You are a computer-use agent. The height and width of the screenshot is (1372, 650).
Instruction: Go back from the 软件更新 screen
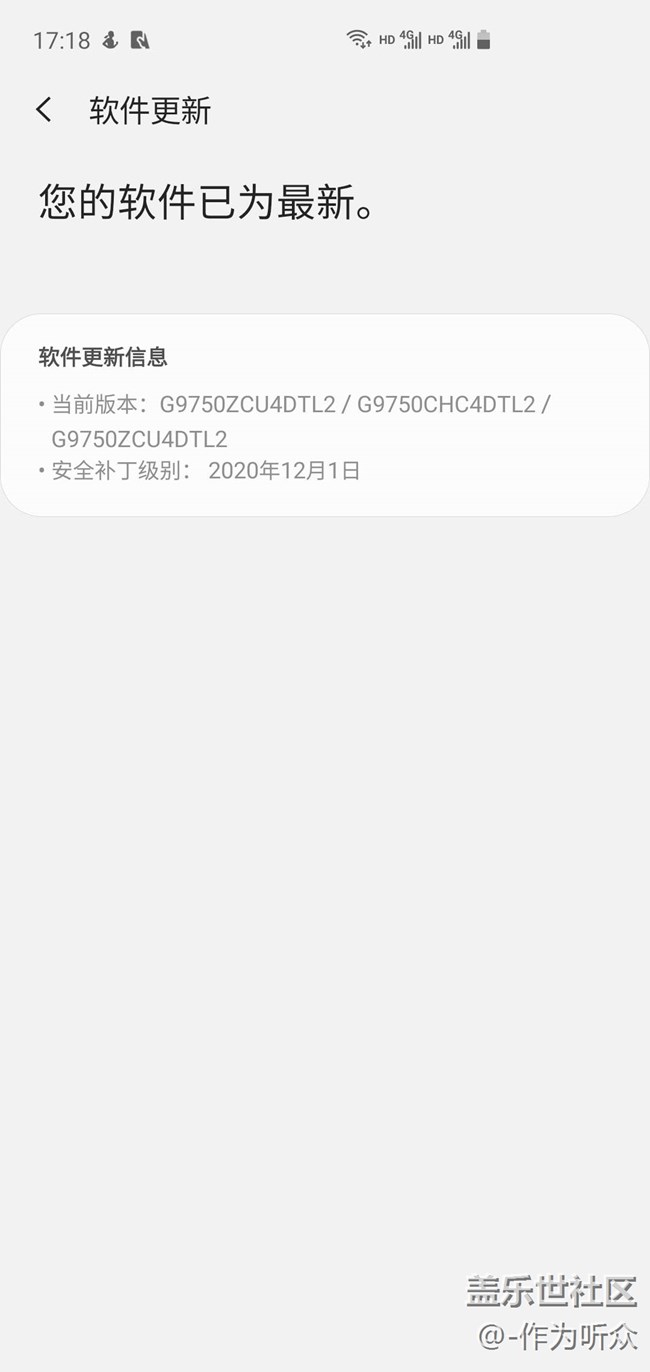click(x=44, y=110)
